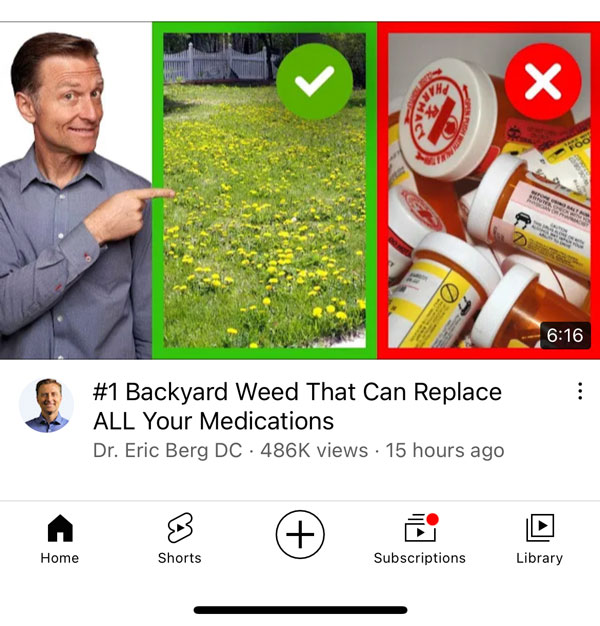The image size is (600, 626).
Task: Switch to the Library tab
Action: coord(540,540)
